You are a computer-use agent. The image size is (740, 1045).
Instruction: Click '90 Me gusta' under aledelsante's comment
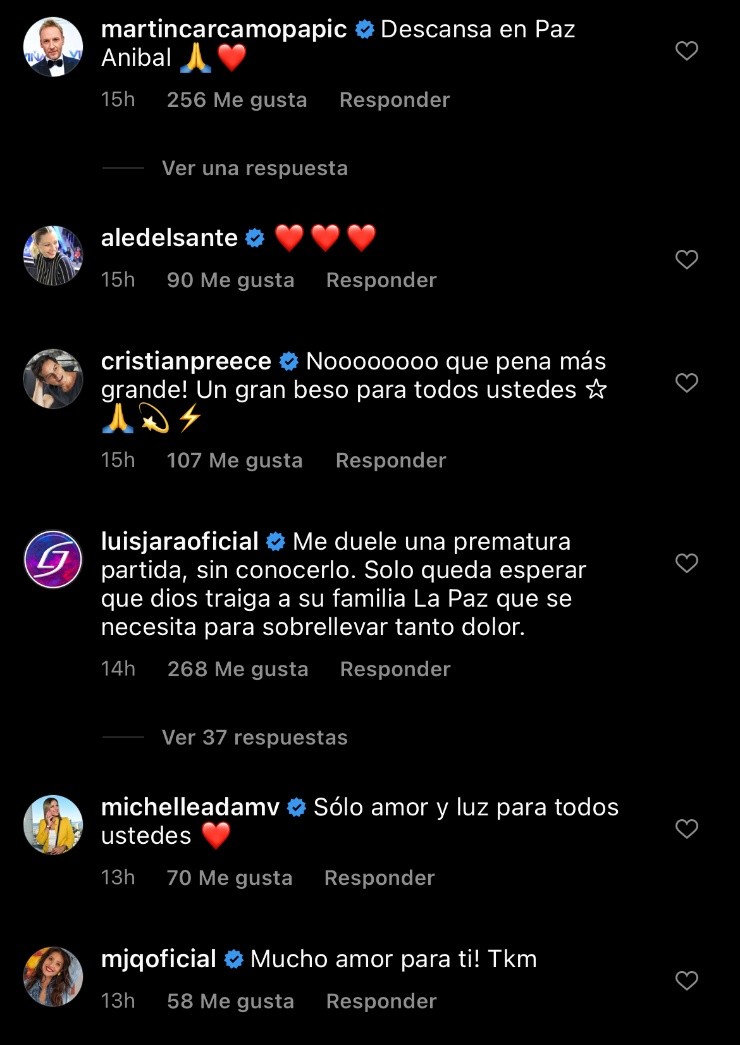[230, 280]
